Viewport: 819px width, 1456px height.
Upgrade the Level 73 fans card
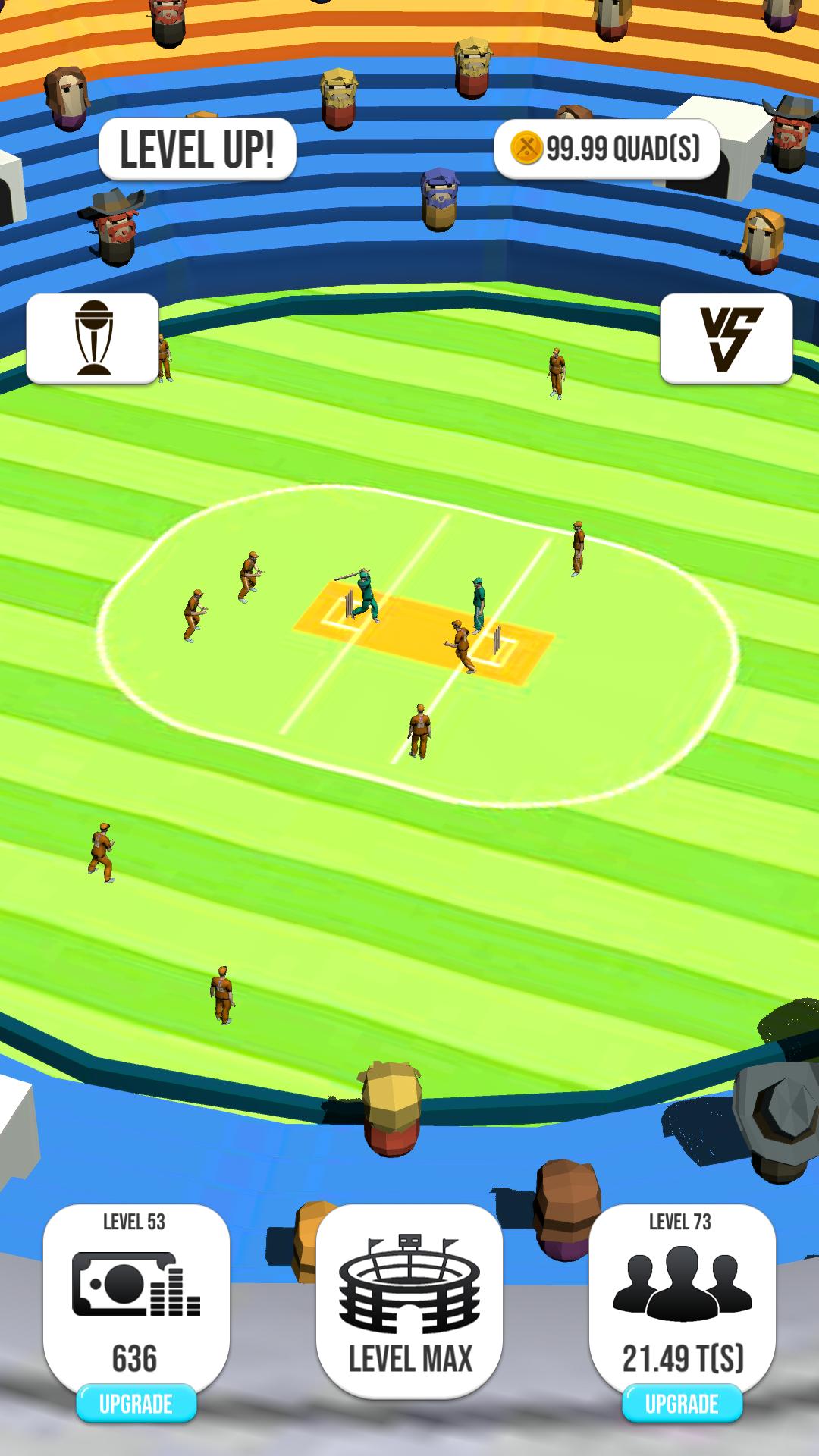tap(682, 1404)
